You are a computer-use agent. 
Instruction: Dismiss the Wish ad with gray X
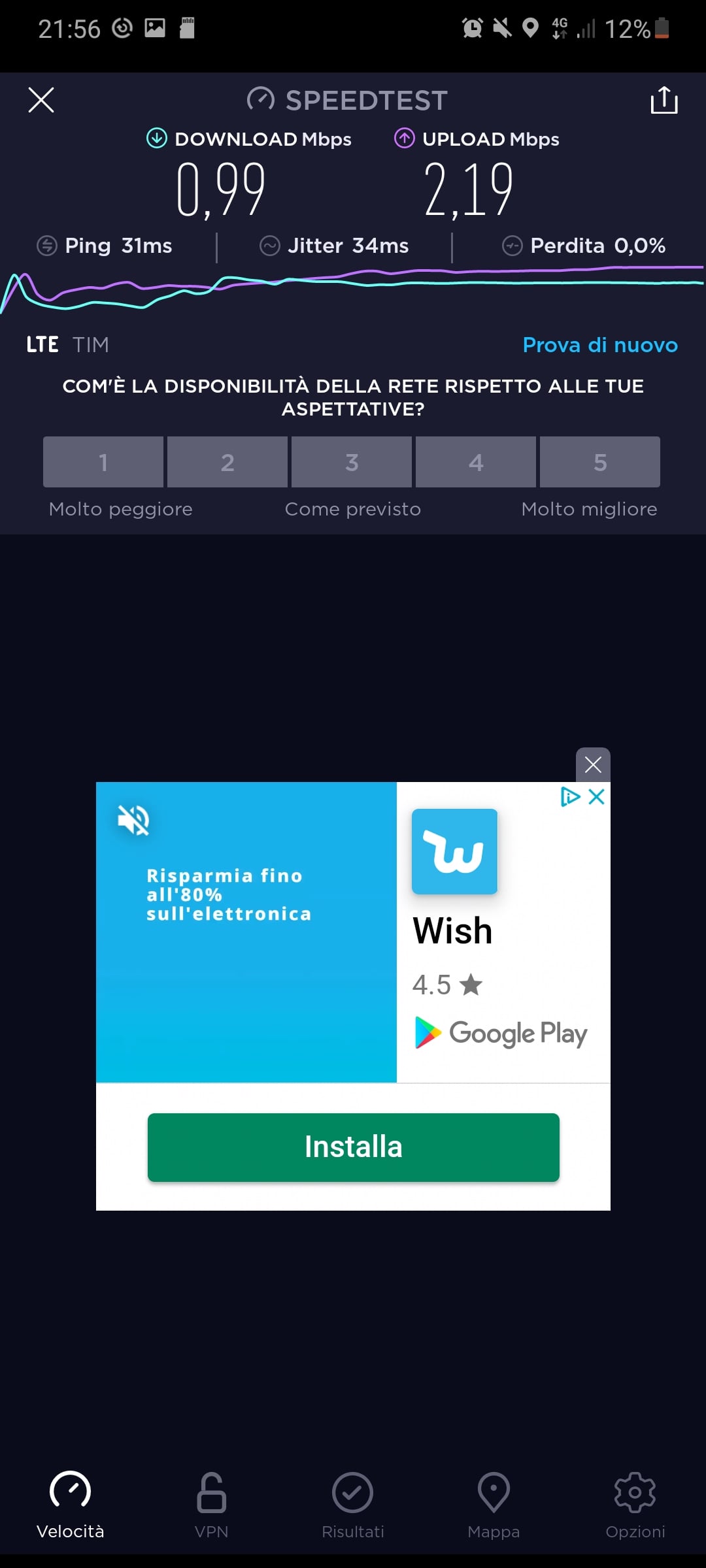(x=593, y=764)
